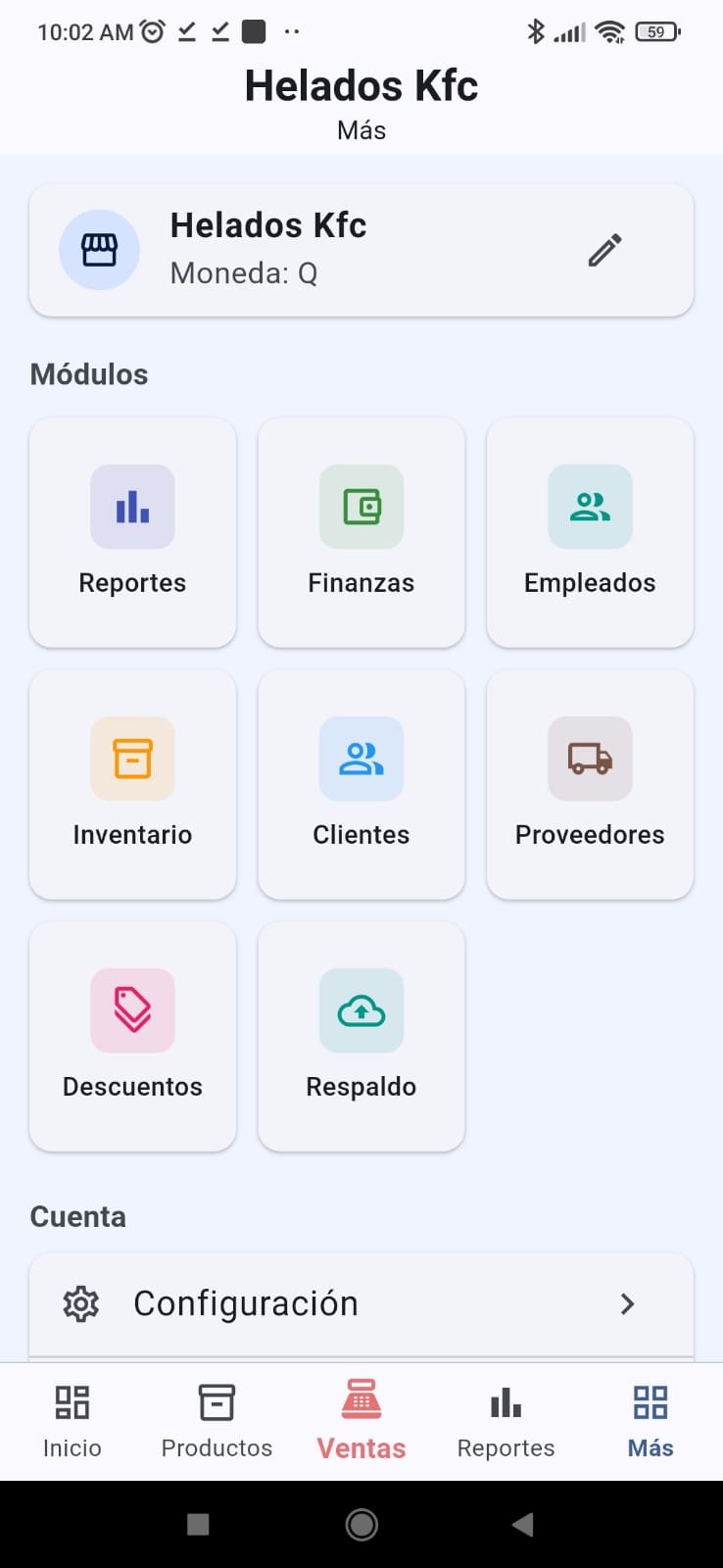Go to the Productos tab
This screenshot has height=1568, width=723.
point(217,1422)
